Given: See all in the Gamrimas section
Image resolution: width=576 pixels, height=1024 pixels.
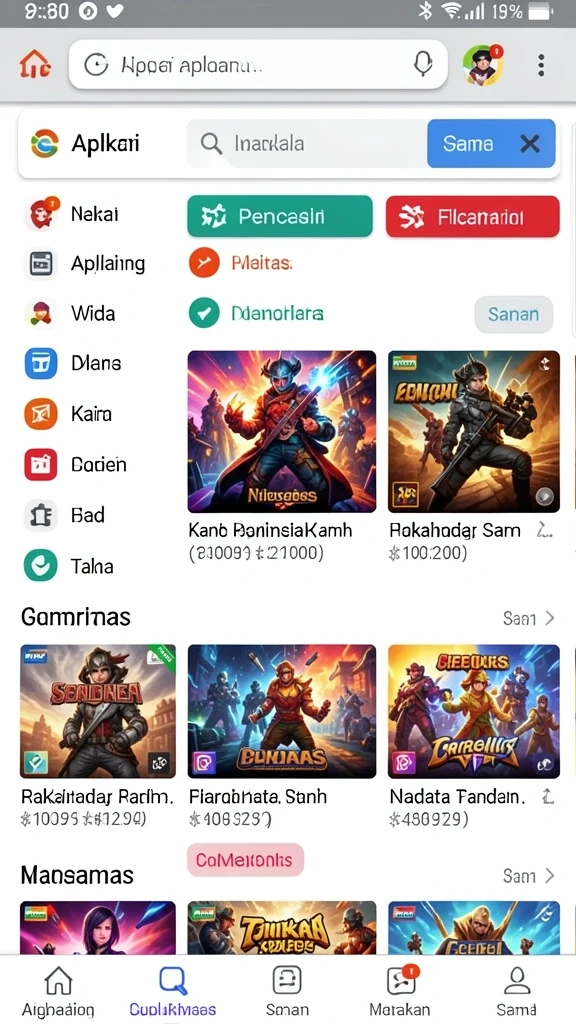Looking at the screenshot, I should (529, 618).
